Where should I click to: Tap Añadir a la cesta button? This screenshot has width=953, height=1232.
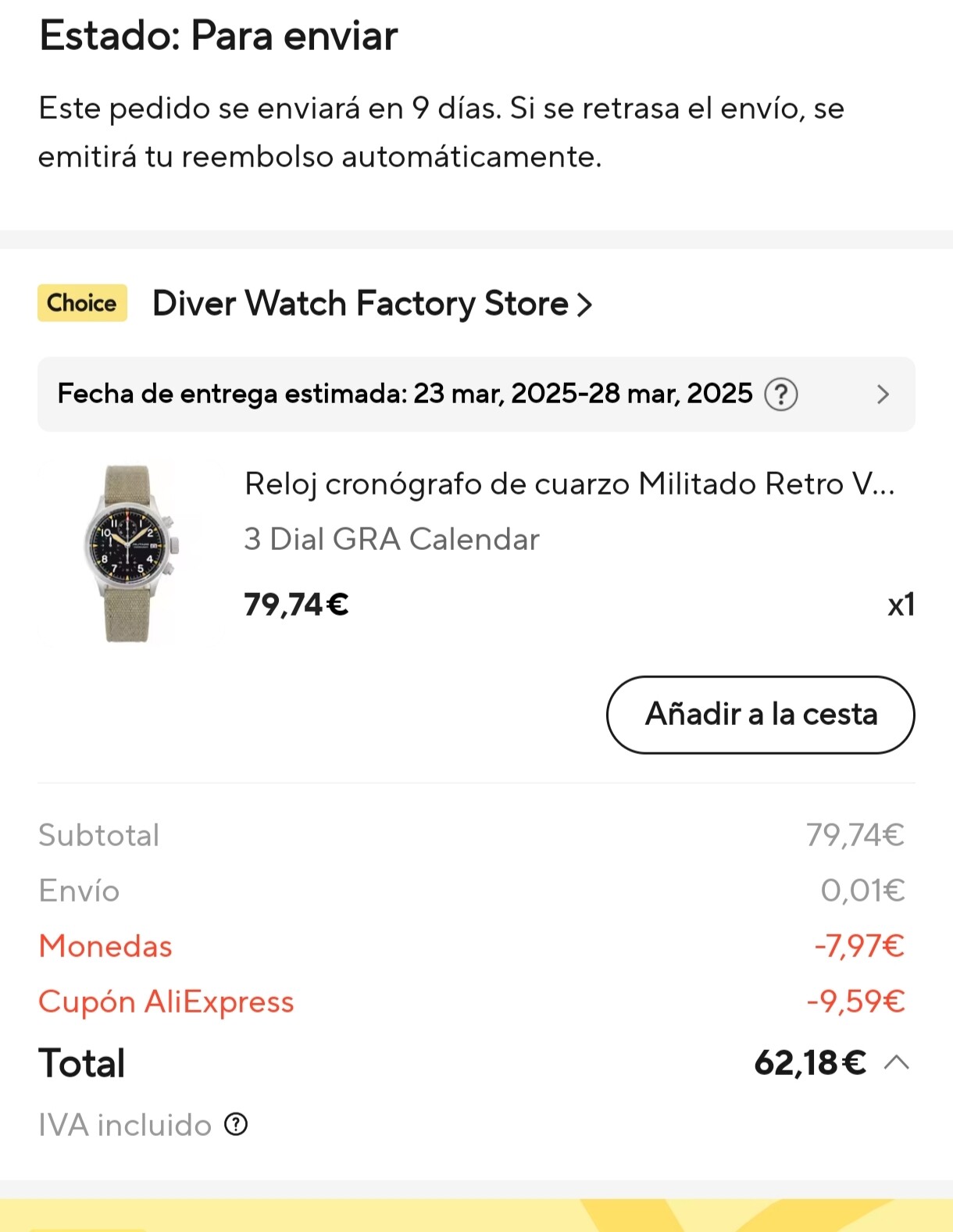click(760, 715)
